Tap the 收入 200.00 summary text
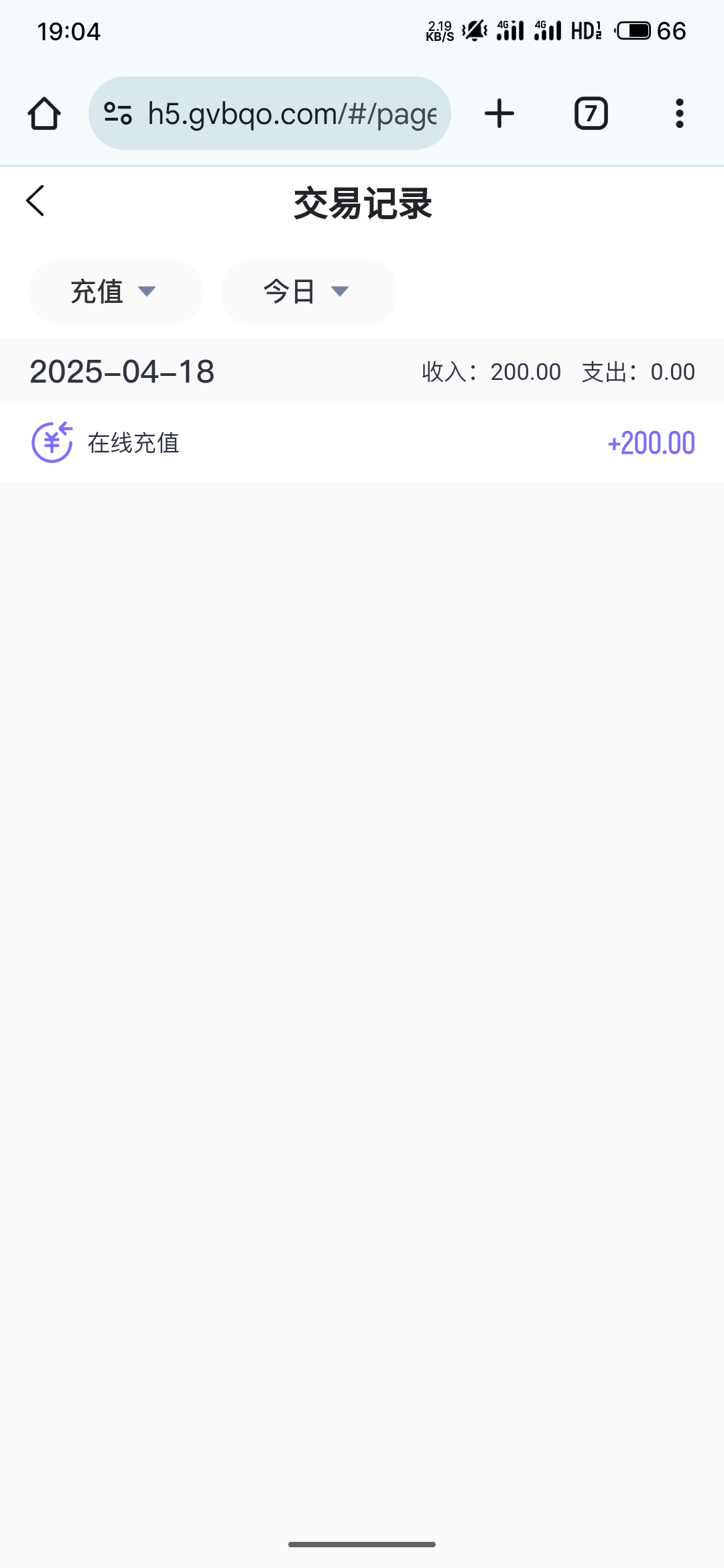Screen dimensions: 724x1568 click(x=490, y=372)
